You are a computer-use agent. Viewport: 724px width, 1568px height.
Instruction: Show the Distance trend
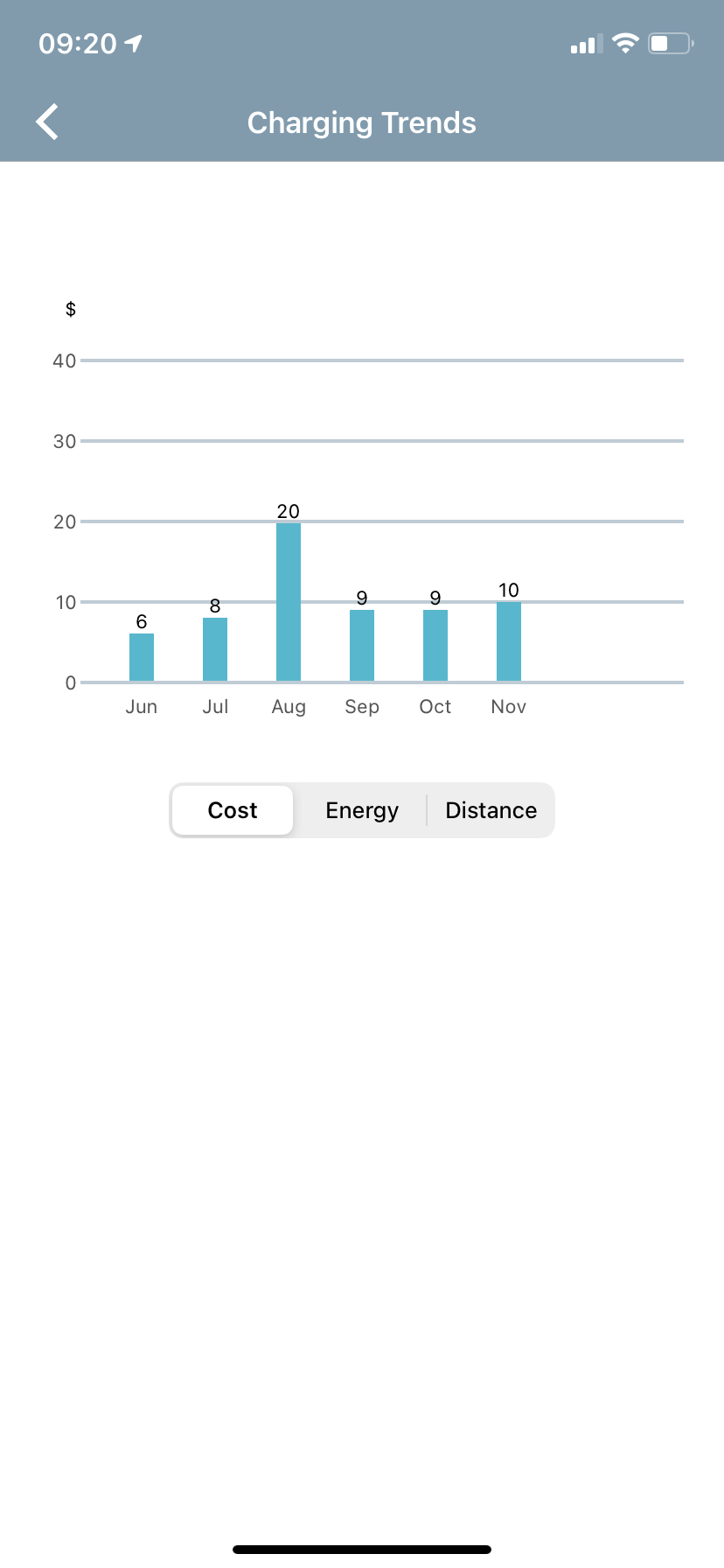point(491,810)
